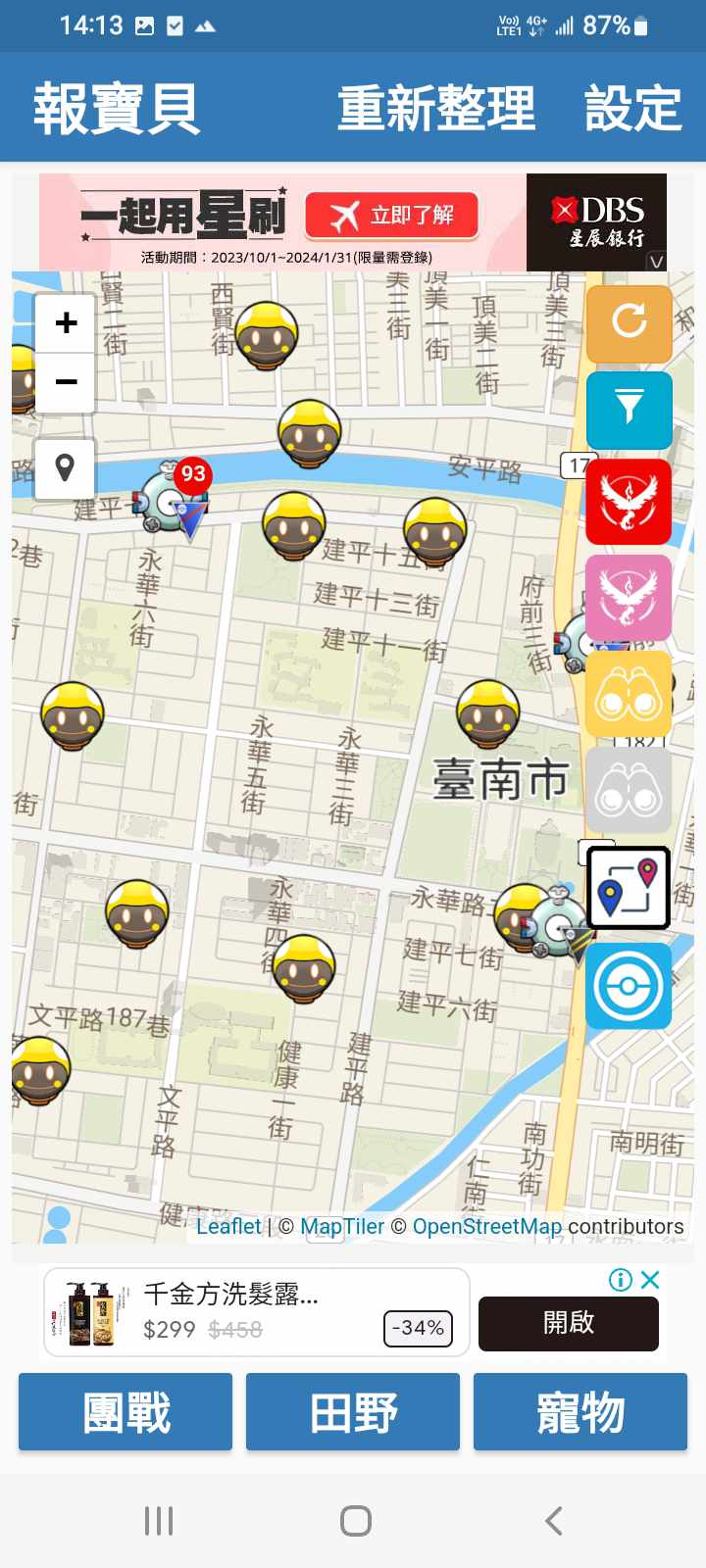Center the map on my location pin
The width and height of the screenshot is (706, 1568).
pyautogui.click(x=65, y=468)
